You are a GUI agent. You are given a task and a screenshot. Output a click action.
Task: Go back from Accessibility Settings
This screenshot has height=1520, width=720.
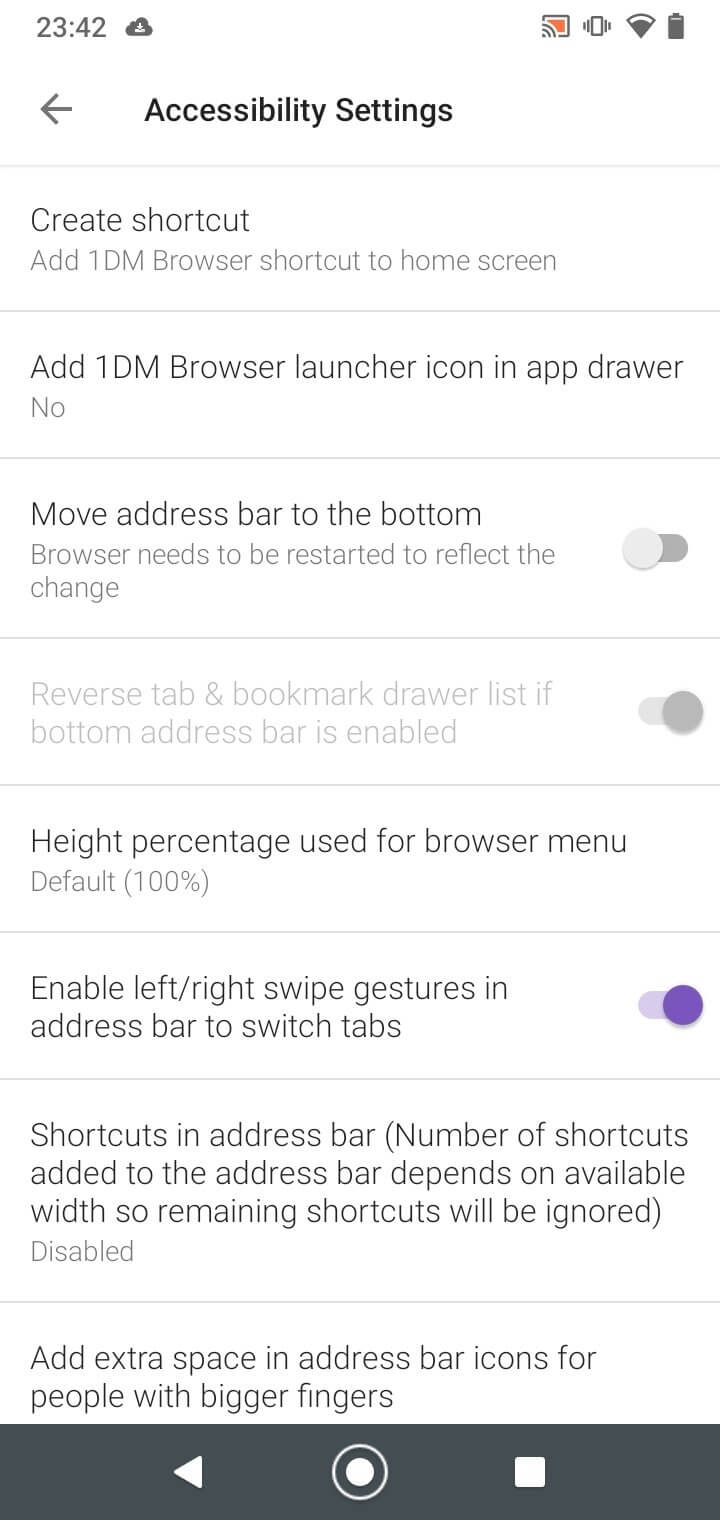click(56, 110)
